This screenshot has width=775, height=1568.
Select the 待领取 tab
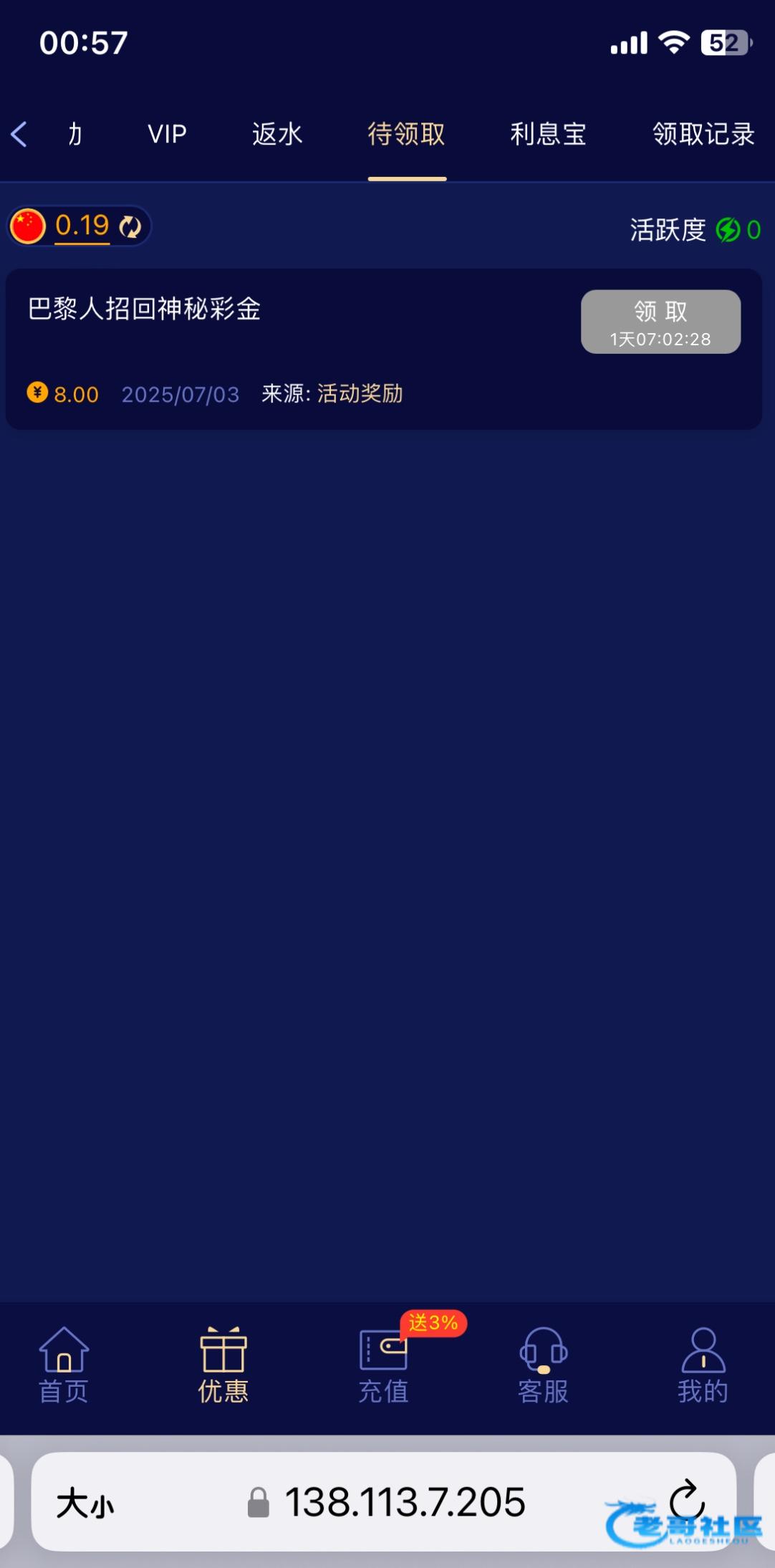click(x=407, y=134)
